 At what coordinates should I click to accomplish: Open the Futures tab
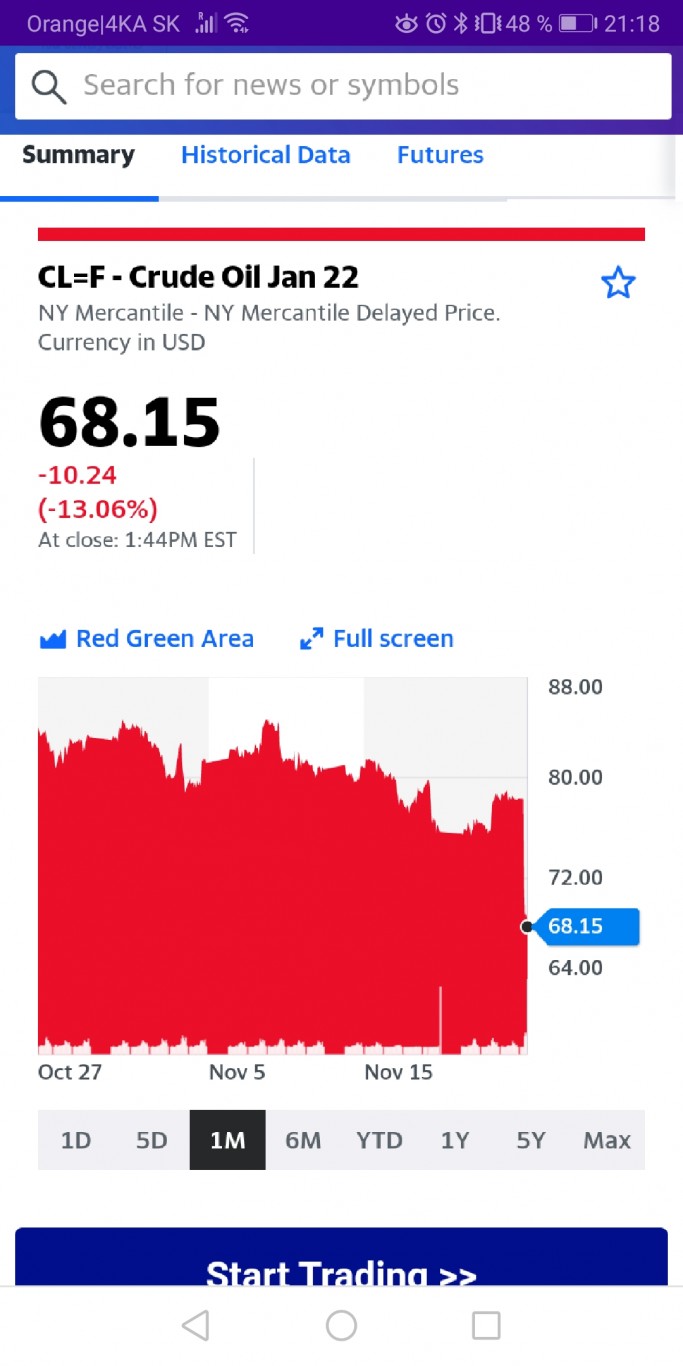pyautogui.click(x=440, y=155)
